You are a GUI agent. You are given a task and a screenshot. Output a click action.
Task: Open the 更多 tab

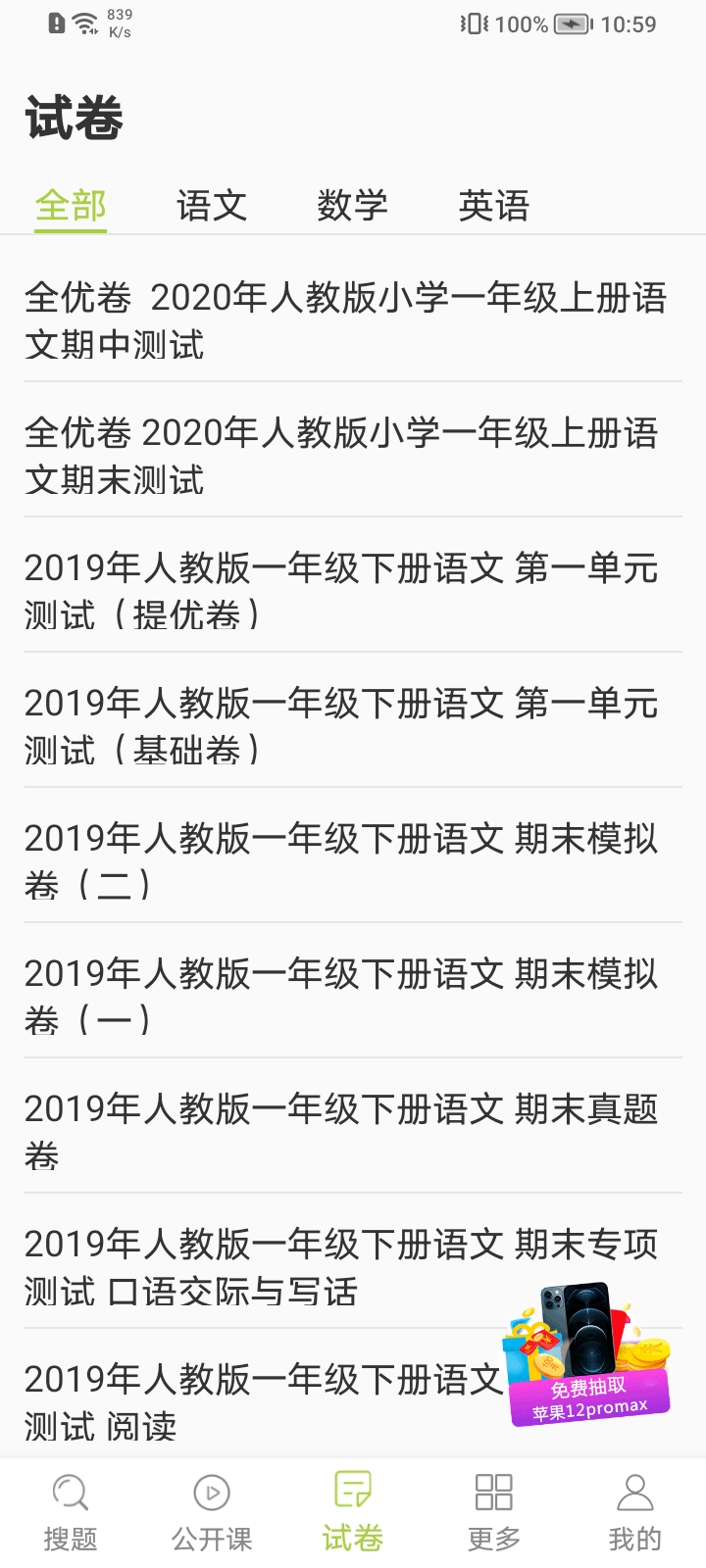coord(494,1513)
